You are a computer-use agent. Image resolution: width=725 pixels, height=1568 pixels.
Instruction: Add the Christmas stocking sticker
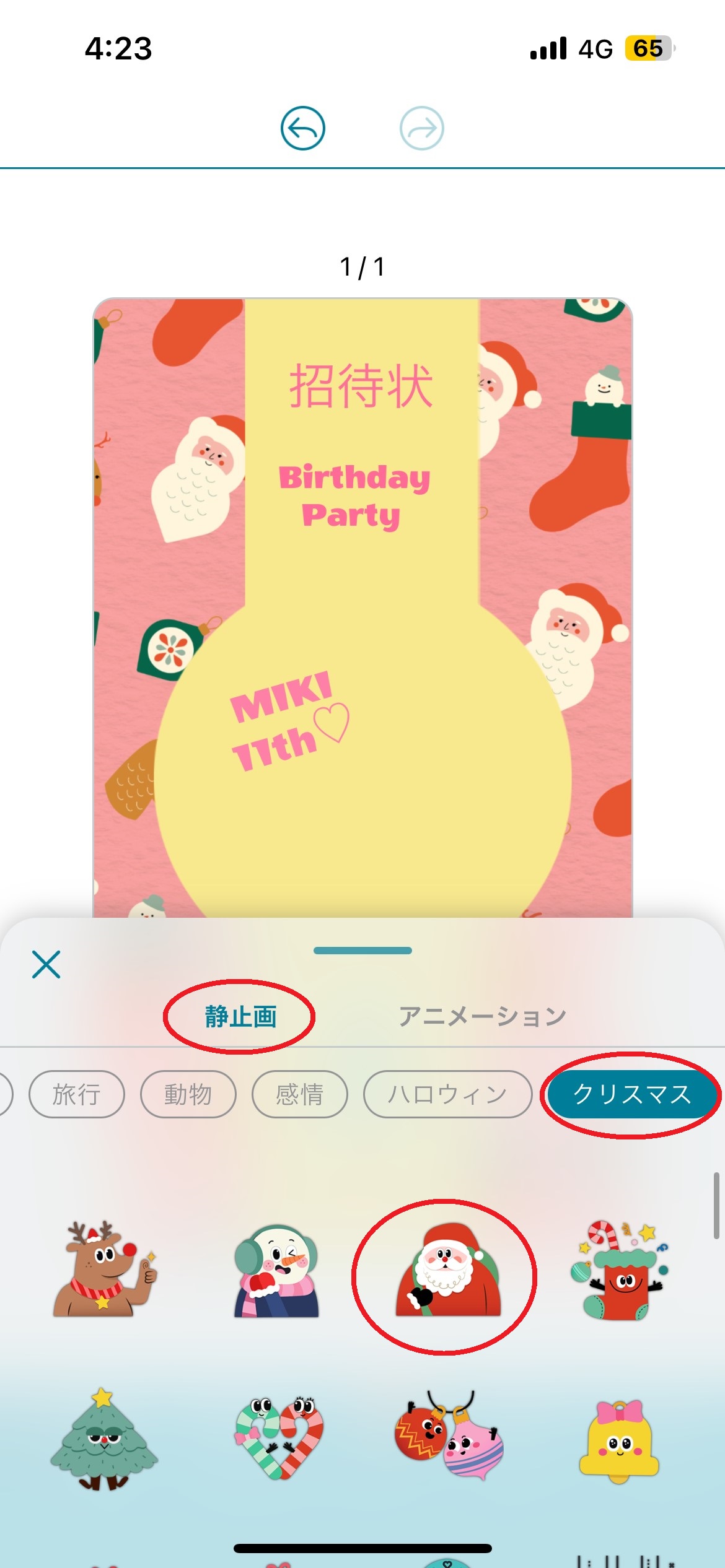click(x=620, y=1270)
